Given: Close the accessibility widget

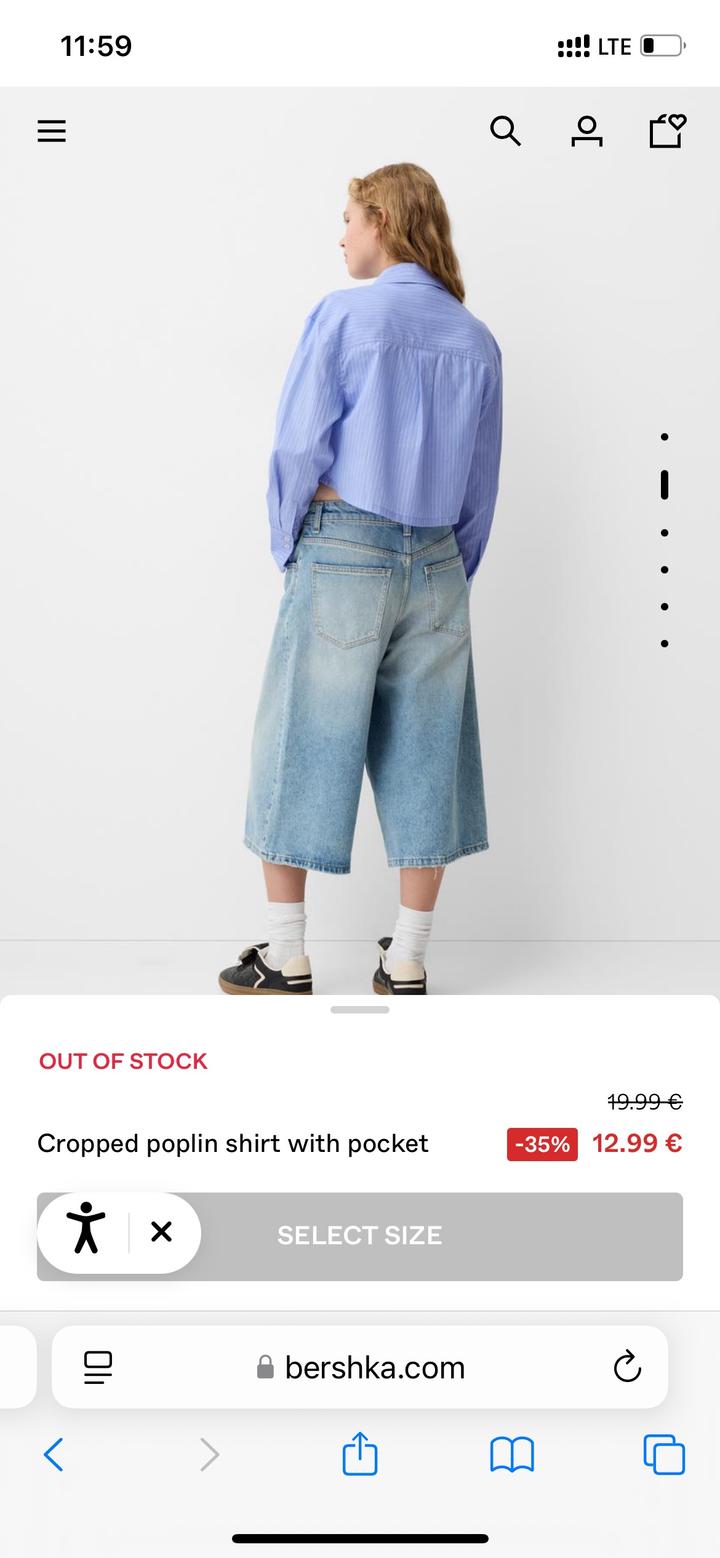Looking at the screenshot, I should tap(161, 1232).
